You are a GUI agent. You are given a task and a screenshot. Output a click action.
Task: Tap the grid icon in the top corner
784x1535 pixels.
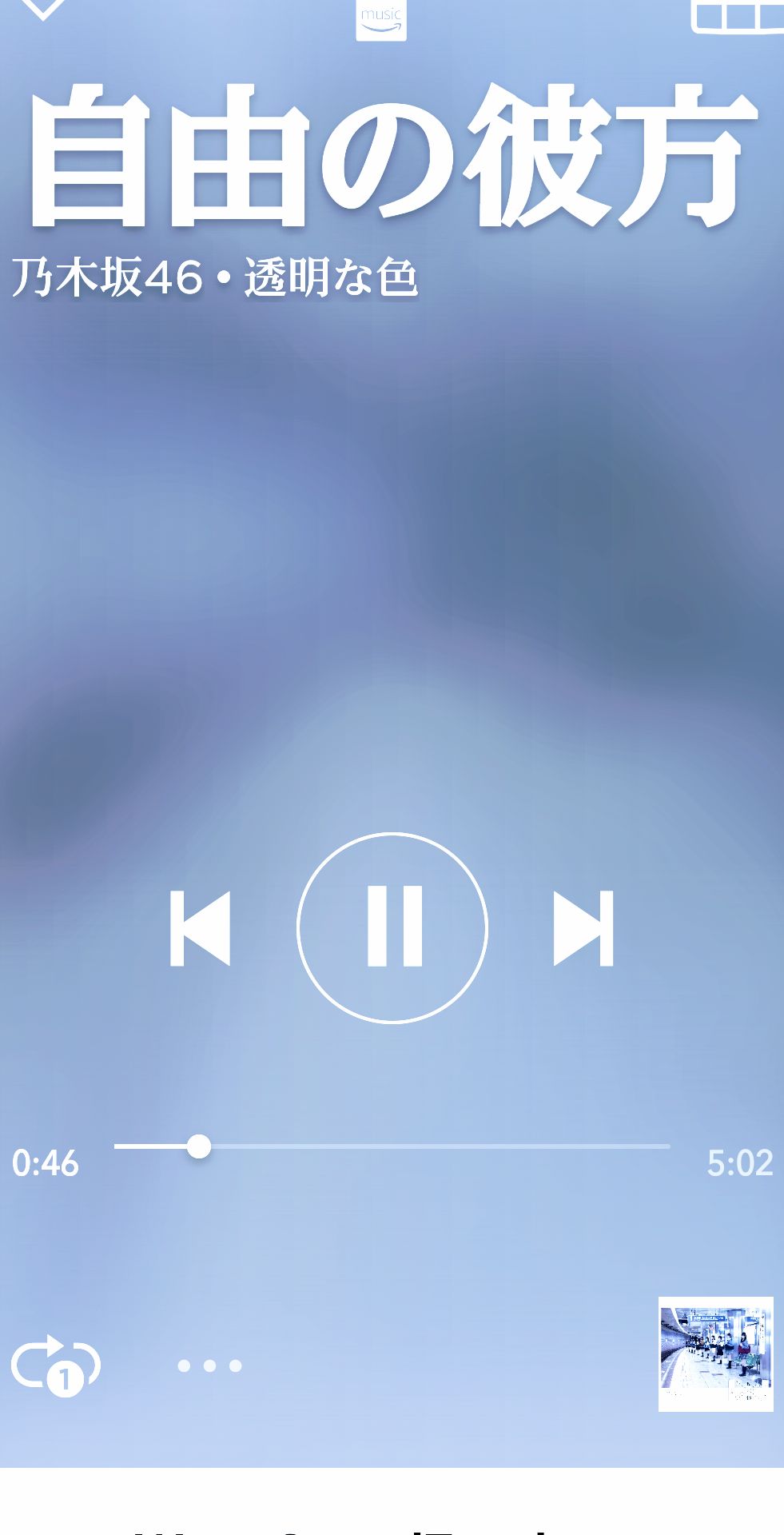(737, 16)
